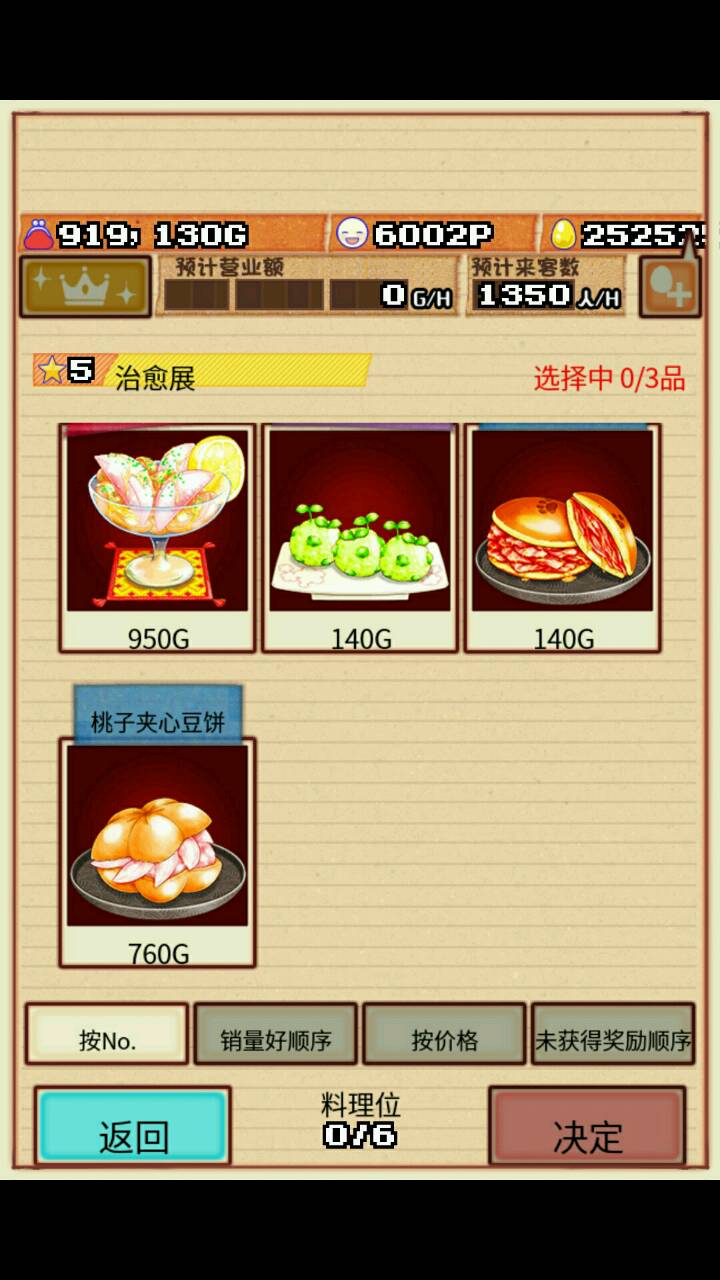Image resolution: width=720 pixels, height=1280 pixels.
Task: Tap the crown ranking button
Action: point(85,287)
